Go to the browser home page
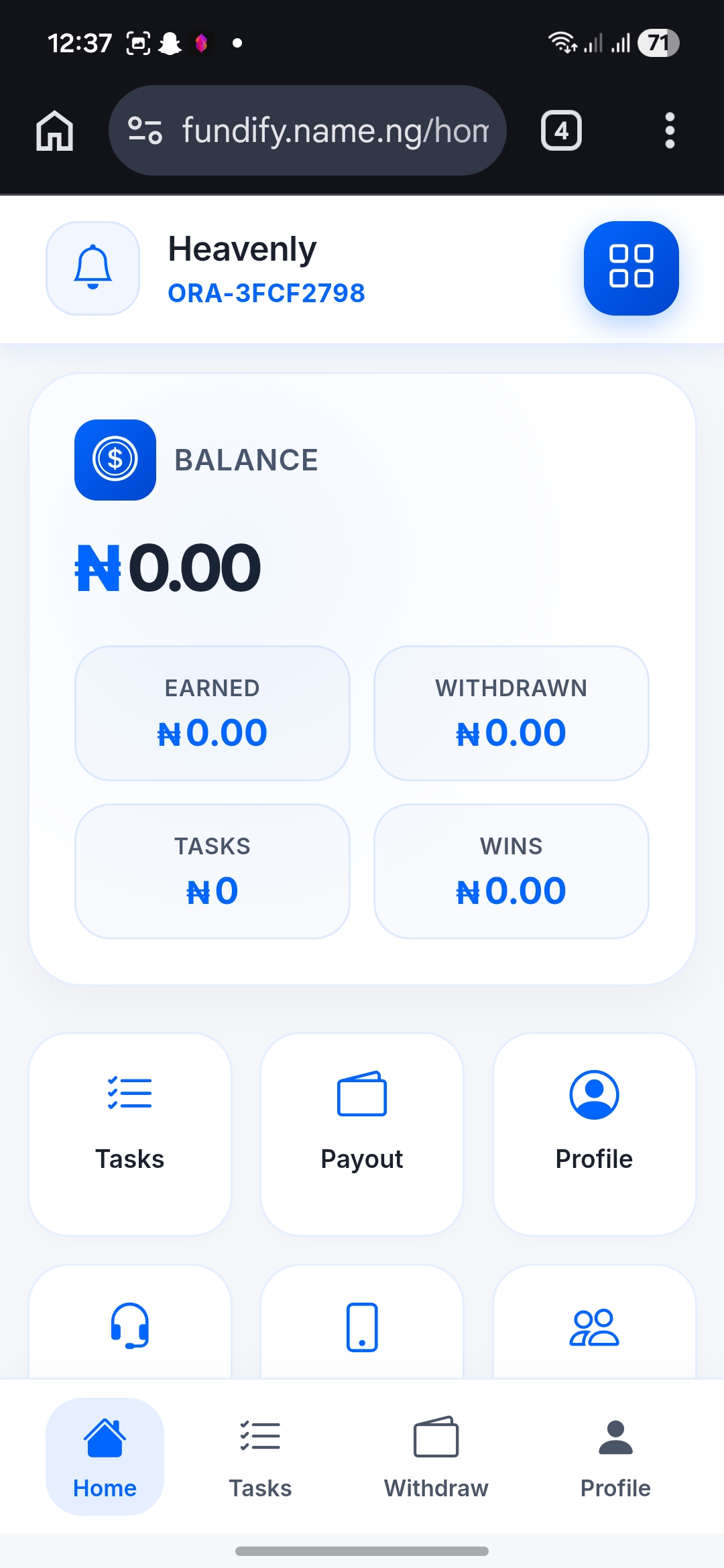 54,131
